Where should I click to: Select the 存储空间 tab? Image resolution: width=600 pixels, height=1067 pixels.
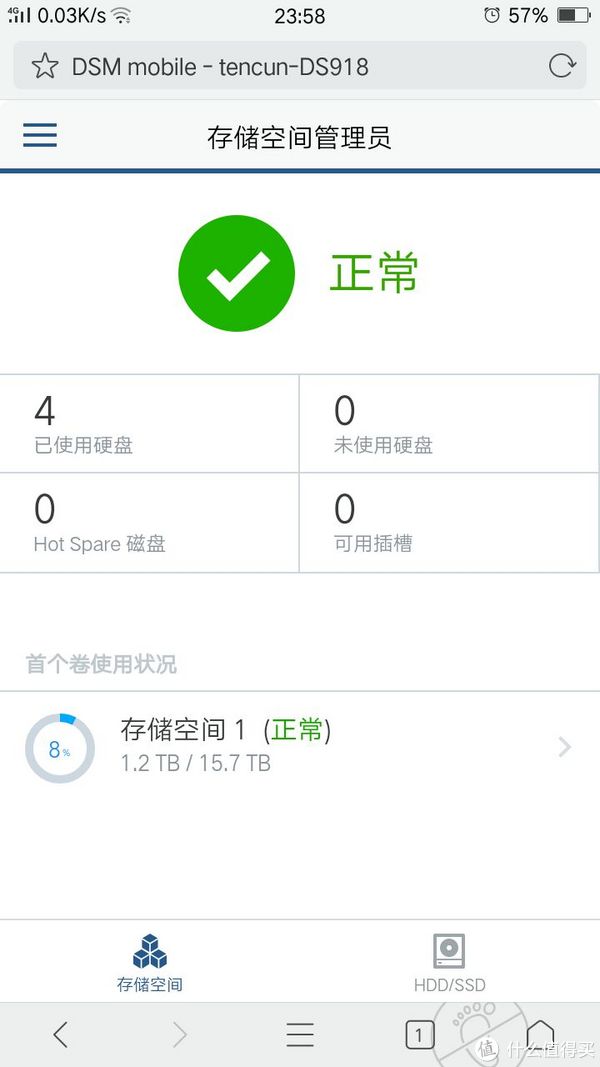click(x=150, y=963)
